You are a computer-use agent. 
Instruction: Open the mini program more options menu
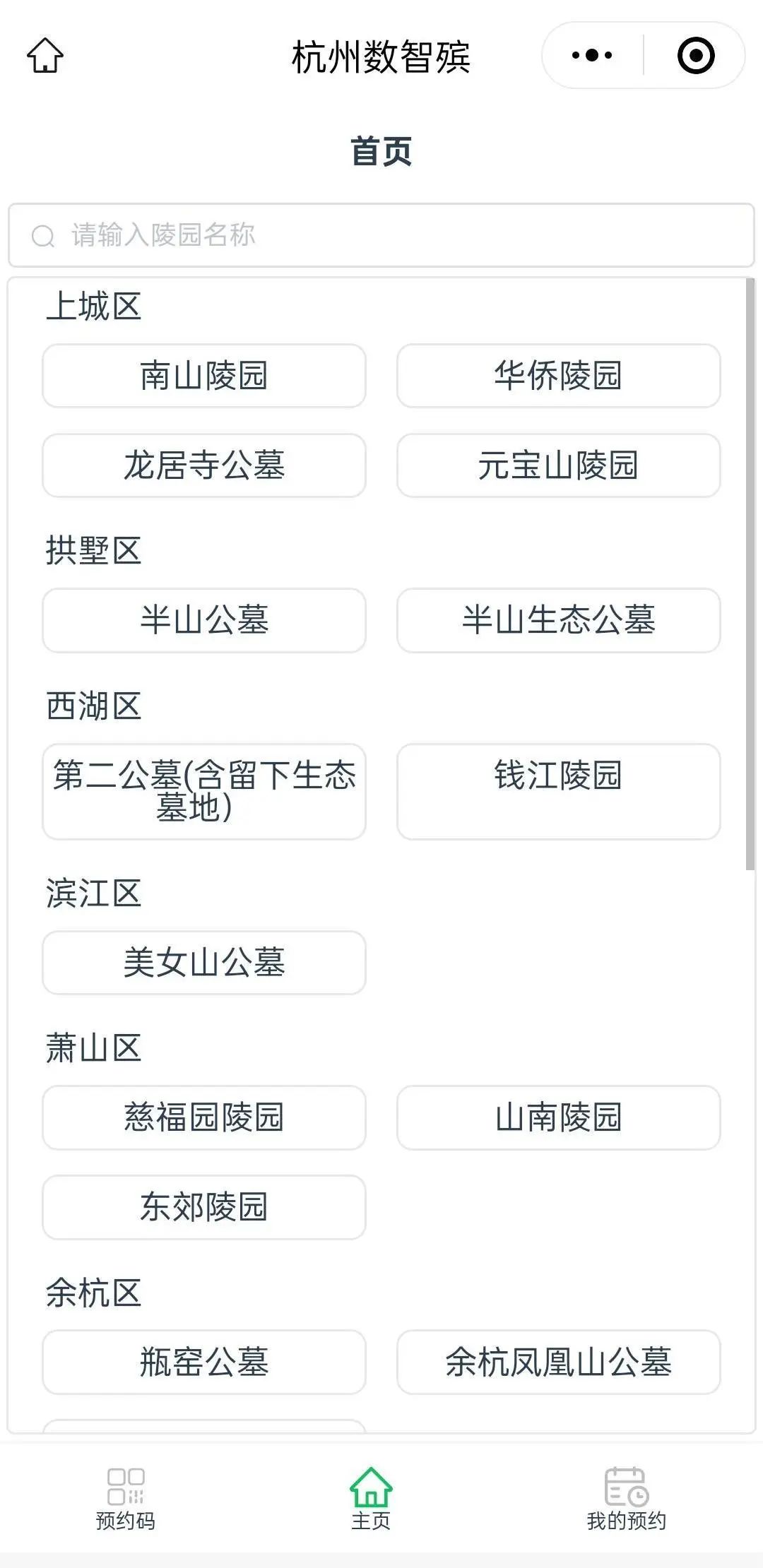pos(592,55)
